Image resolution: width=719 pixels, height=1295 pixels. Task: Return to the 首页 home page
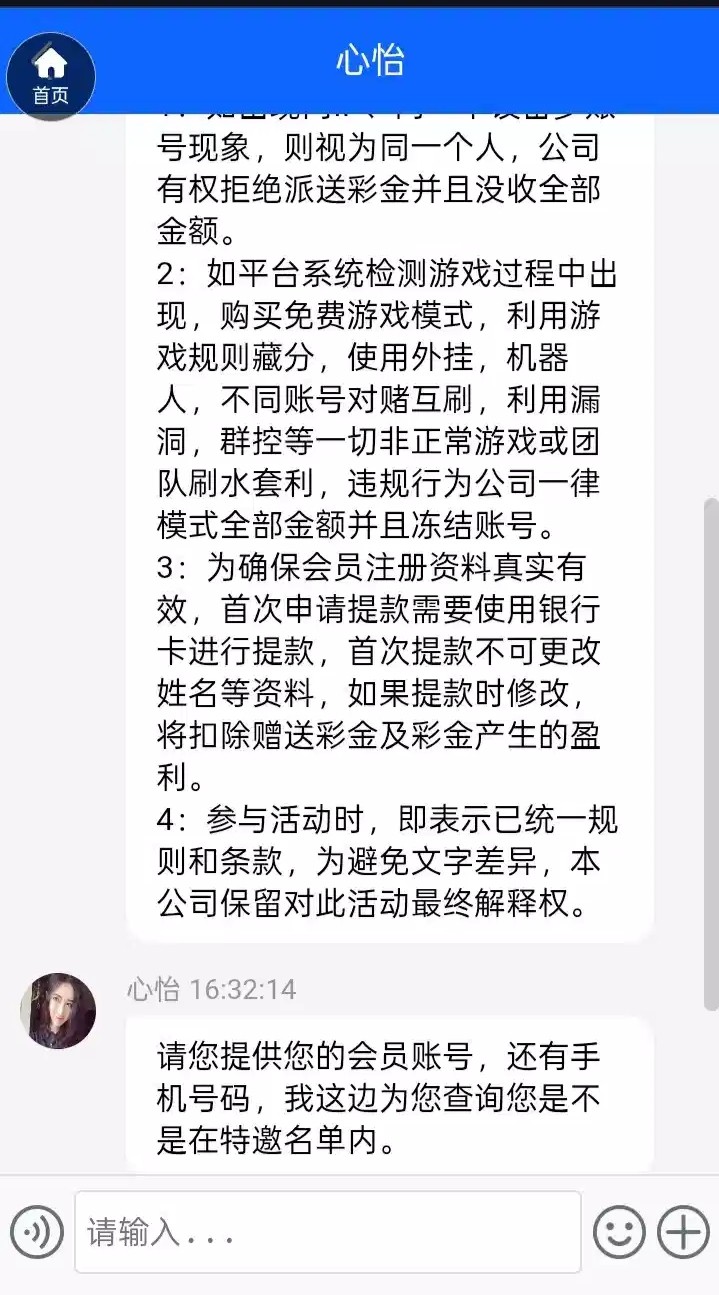[x=50, y=75]
